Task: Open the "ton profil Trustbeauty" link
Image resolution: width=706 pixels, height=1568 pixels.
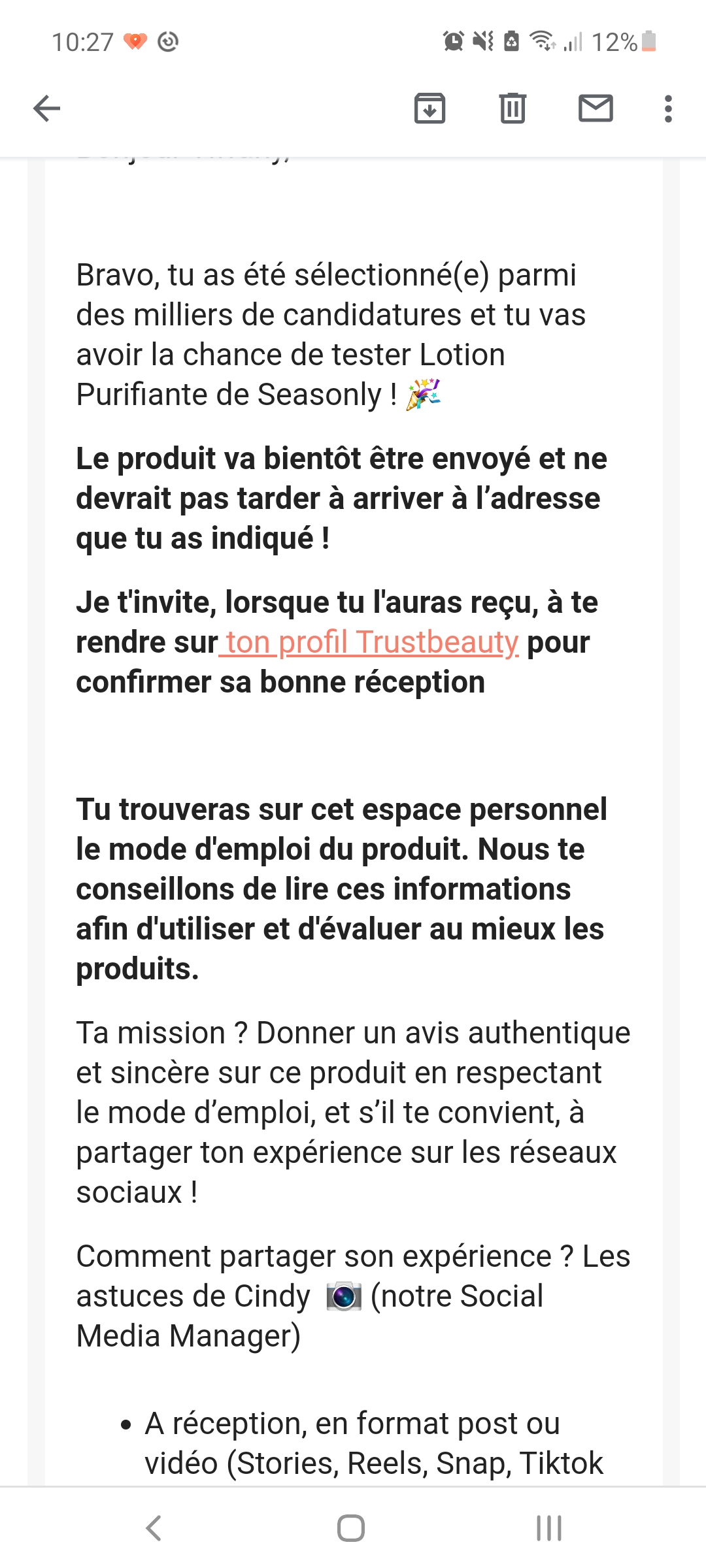Action: 371,642
